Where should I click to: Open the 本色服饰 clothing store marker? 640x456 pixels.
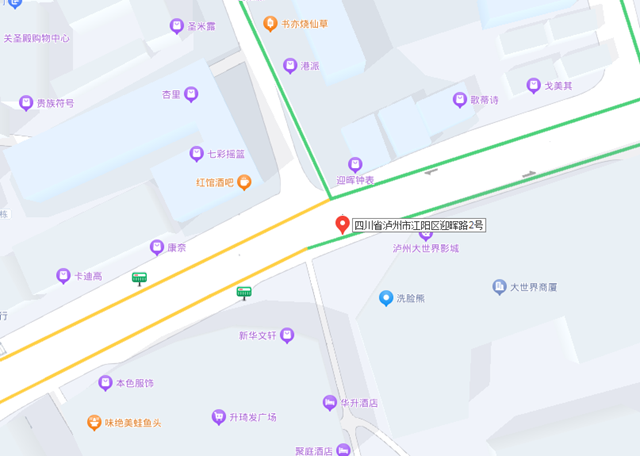[x=105, y=383]
